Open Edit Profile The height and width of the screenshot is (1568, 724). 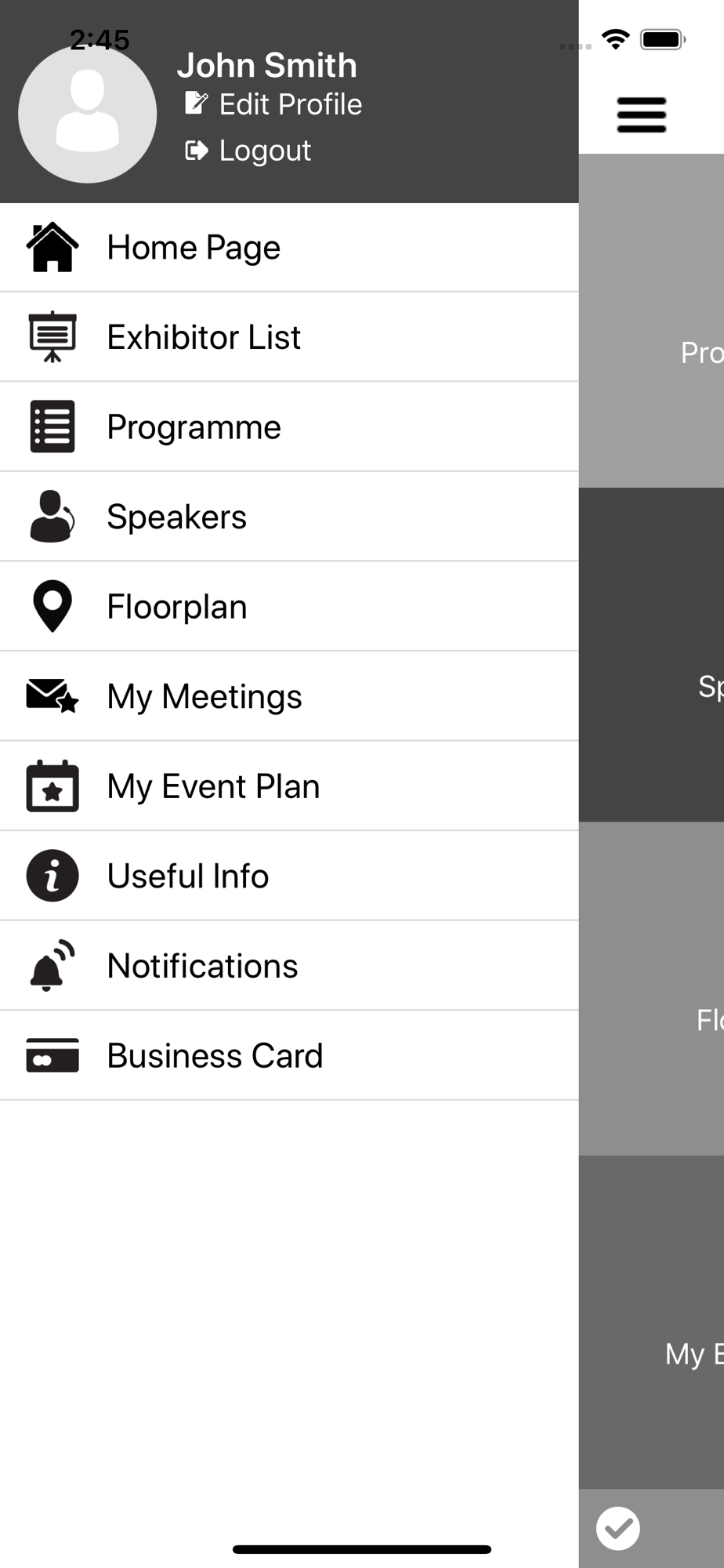(273, 104)
